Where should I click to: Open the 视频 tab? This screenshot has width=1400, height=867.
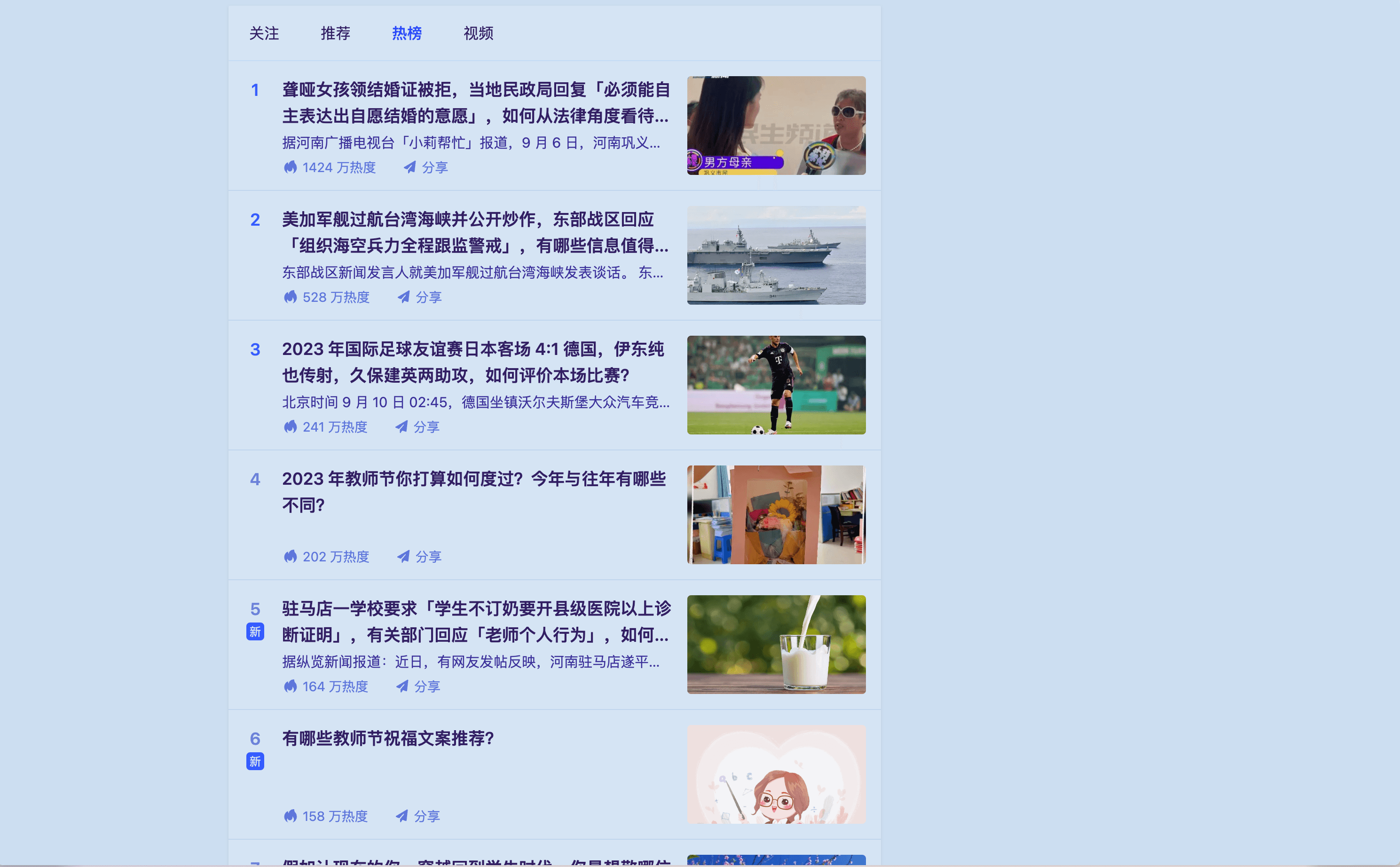click(478, 33)
